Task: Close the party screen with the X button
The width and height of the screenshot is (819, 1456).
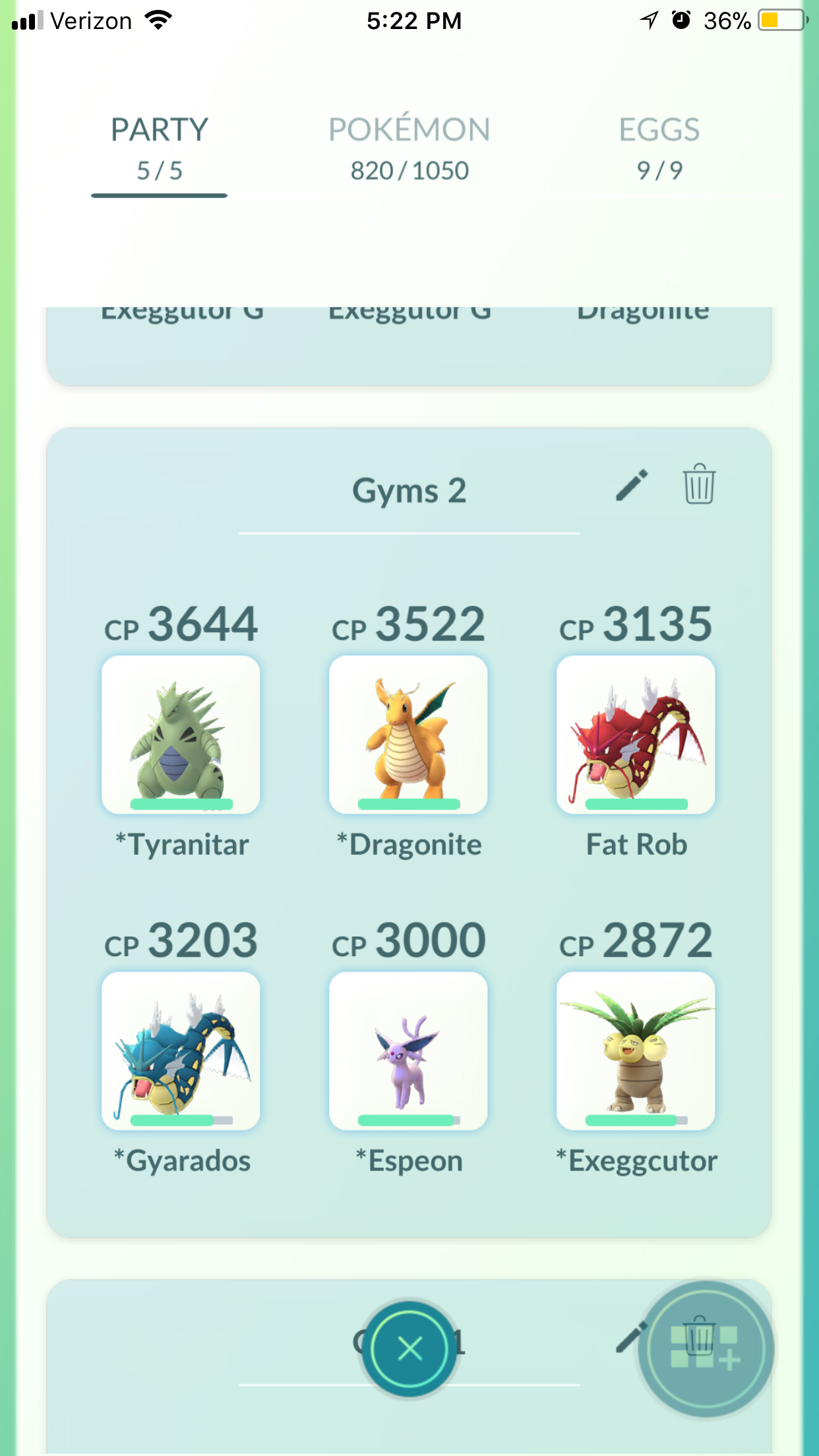Action: click(x=409, y=1349)
